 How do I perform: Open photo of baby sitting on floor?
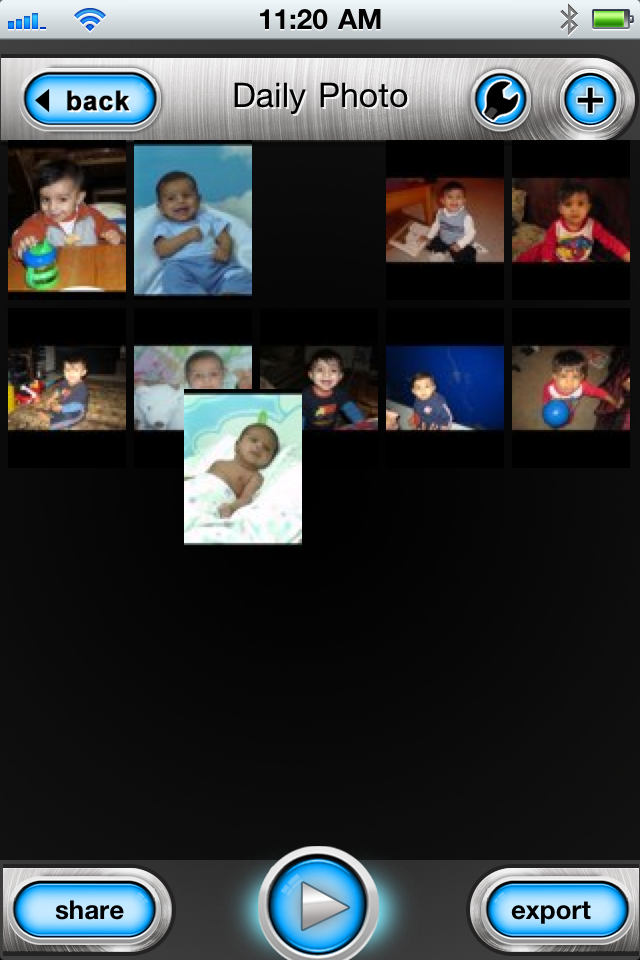[445, 220]
